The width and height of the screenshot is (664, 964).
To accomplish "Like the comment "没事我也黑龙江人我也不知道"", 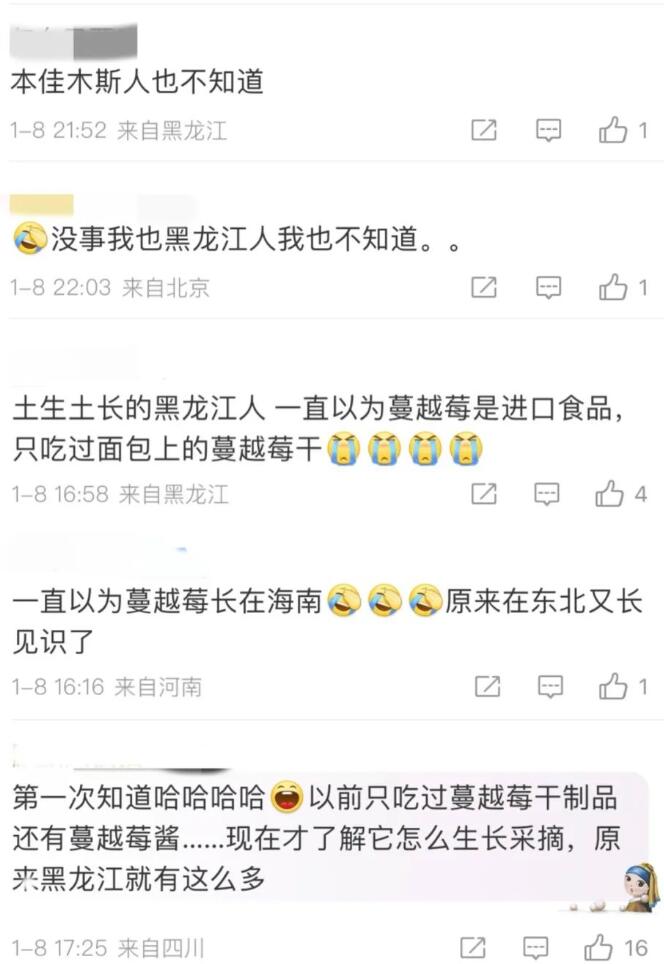I will click(x=613, y=288).
